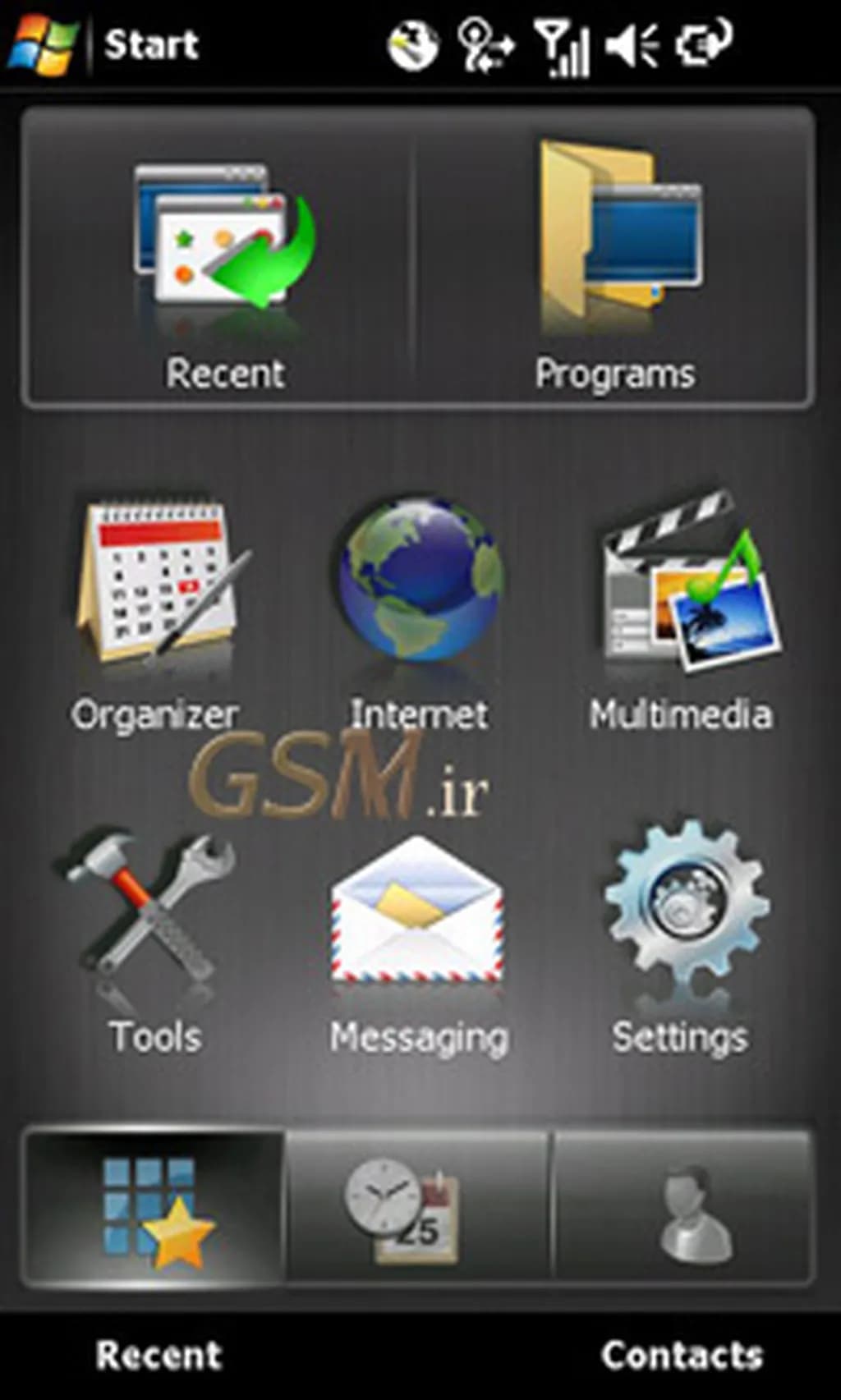
Task: Open the Multimedia category
Action: pyautogui.click(x=682, y=591)
